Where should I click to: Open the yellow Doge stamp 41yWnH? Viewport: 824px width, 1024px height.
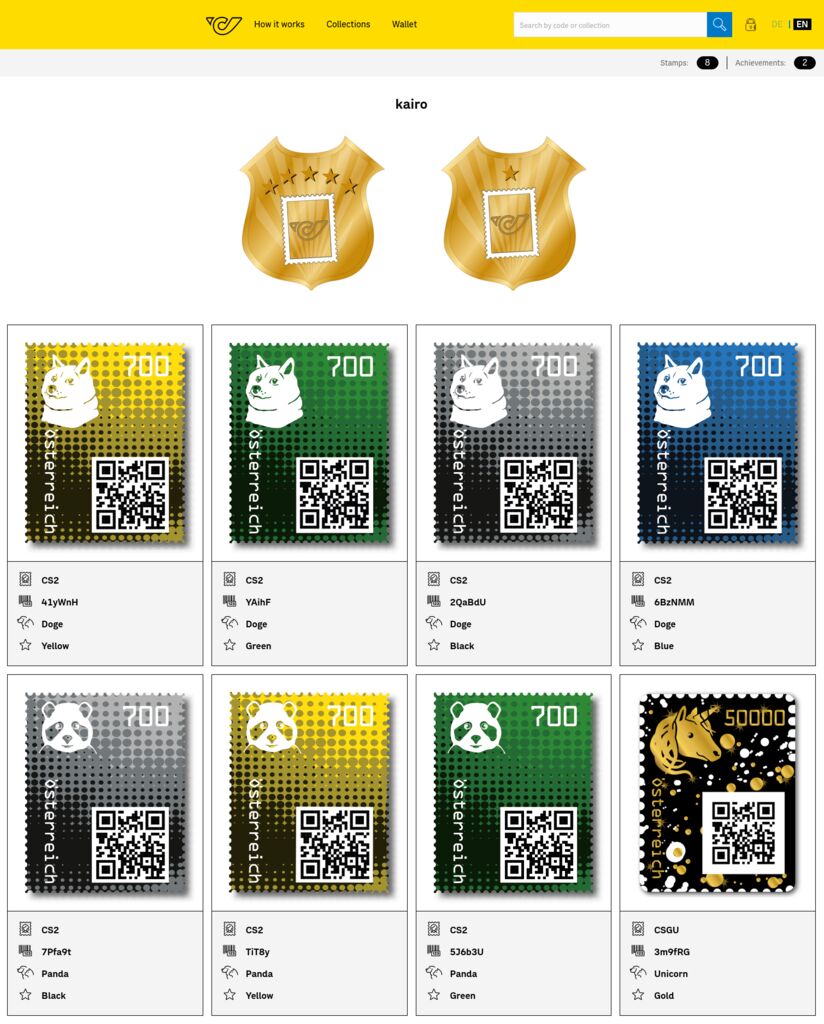(105, 443)
